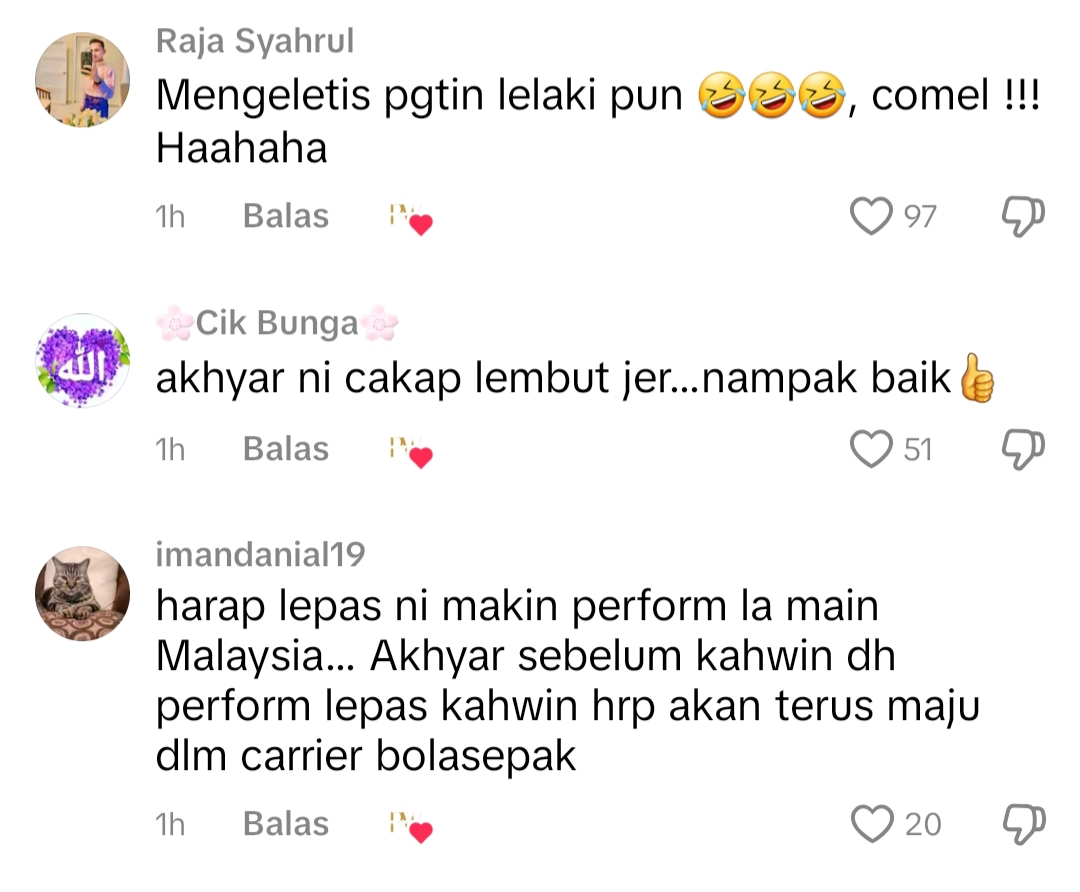Open the Raja Syahrul username link
The height and width of the screenshot is (892, 1080).
pyautogui.click(x=255, y=42)
